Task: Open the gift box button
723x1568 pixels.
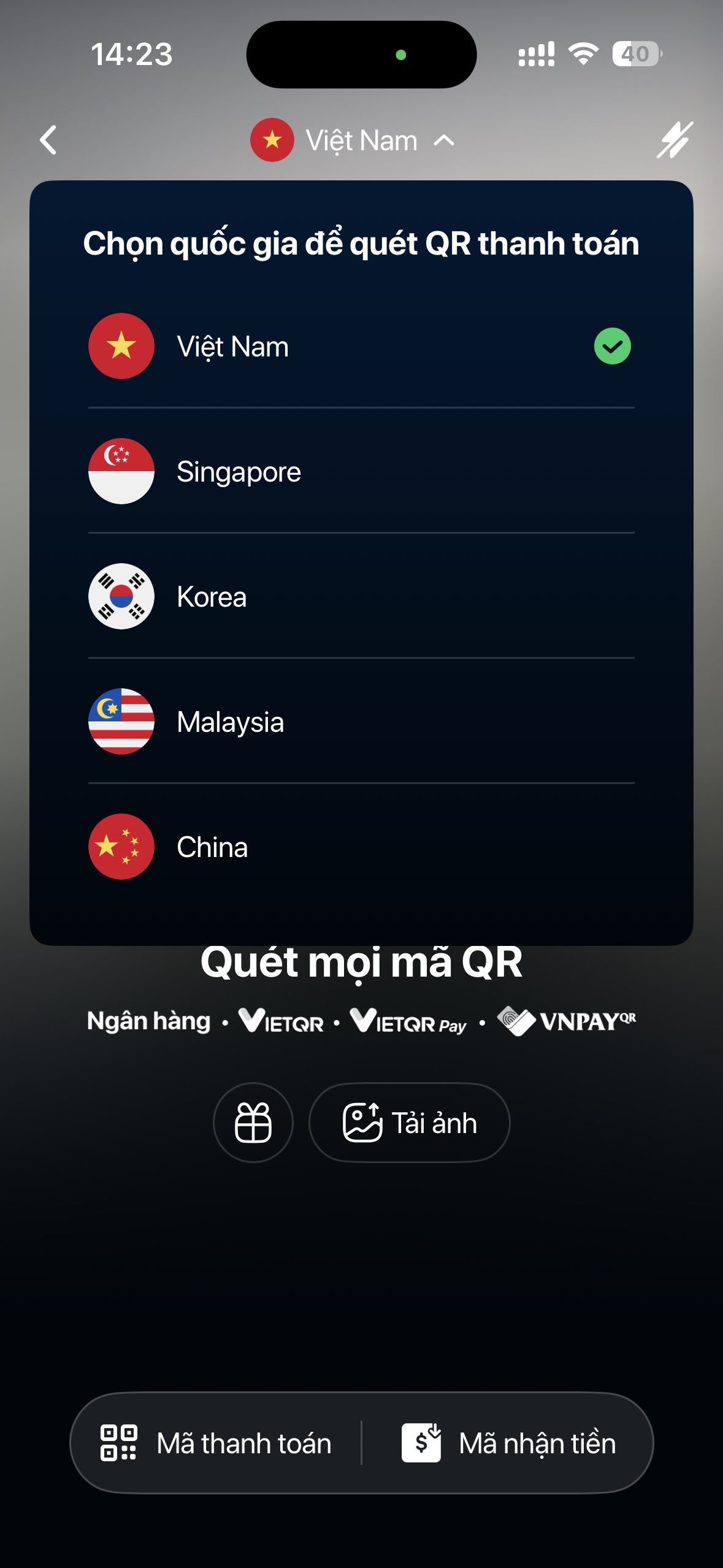Action: pyautogui.click(x=253, y=1123)
